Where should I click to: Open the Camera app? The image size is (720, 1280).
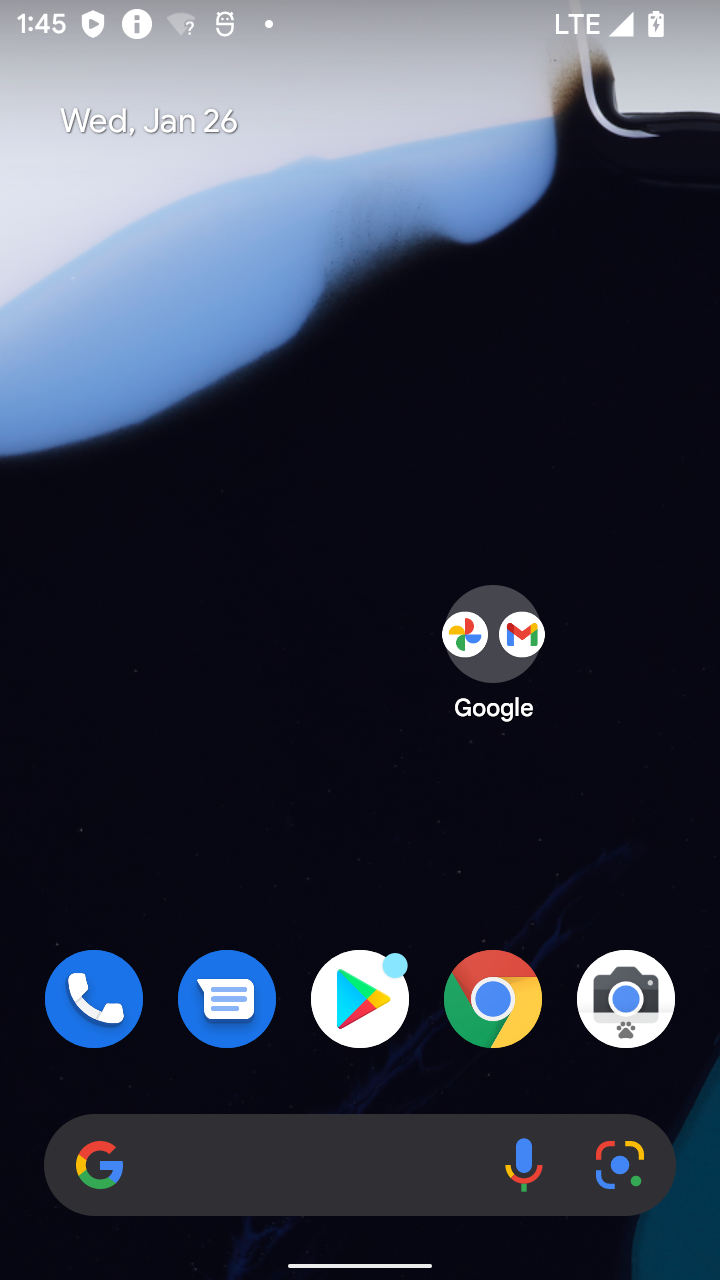click(x=626, y=999)
